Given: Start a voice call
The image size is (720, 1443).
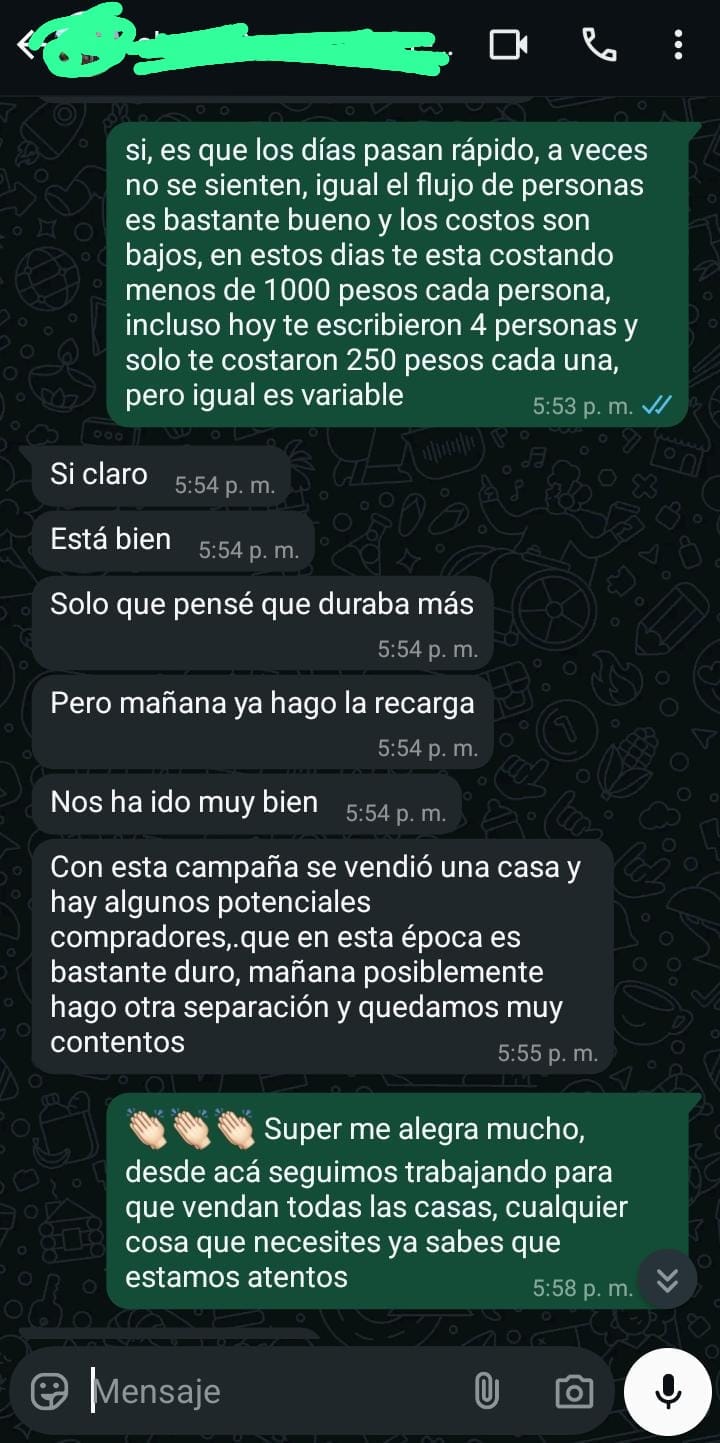Looking at the screenshot, I should (x=599, y=45).
